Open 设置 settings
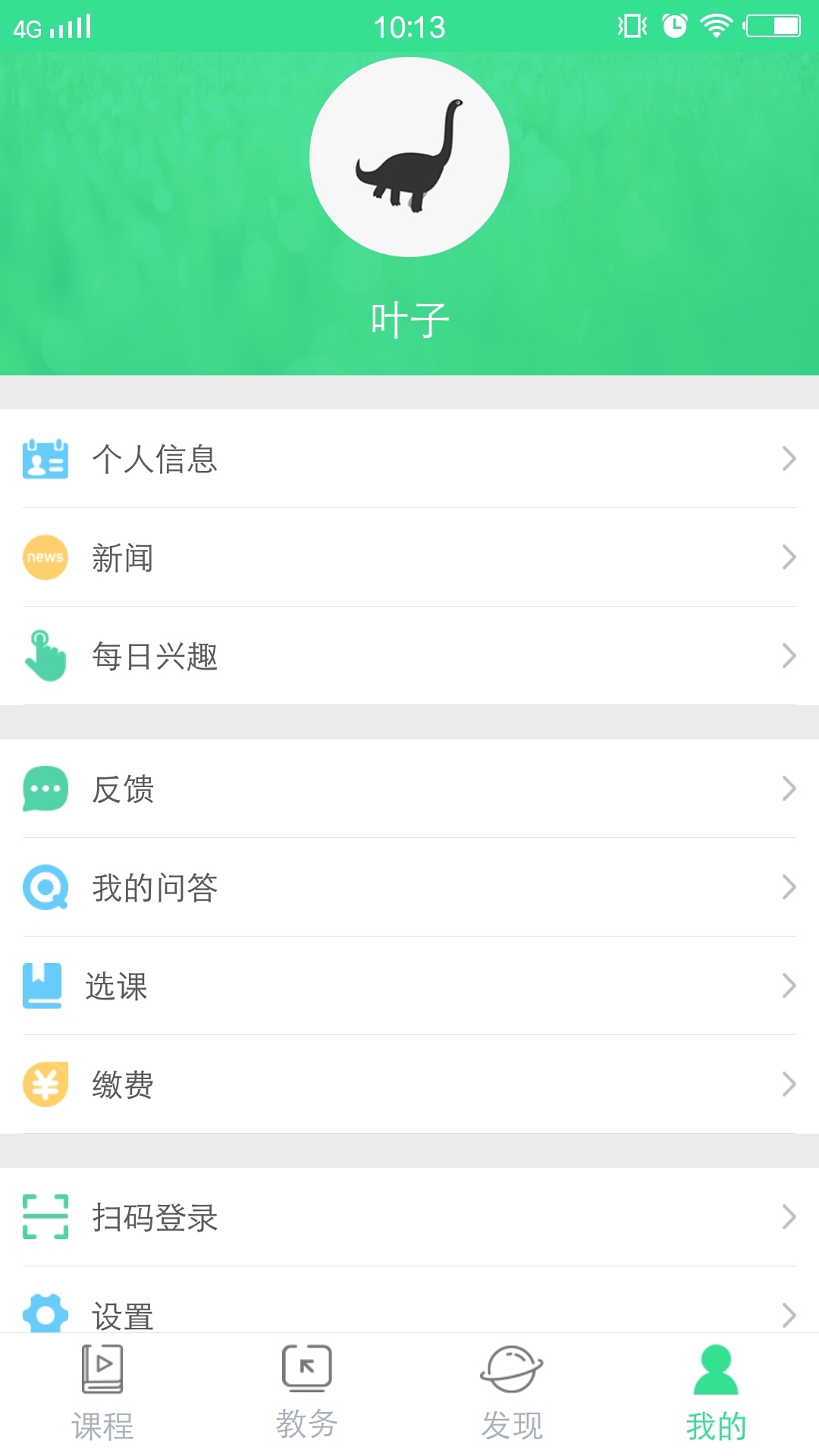Screen dimensions: 819x1456 coord(409,1312)
